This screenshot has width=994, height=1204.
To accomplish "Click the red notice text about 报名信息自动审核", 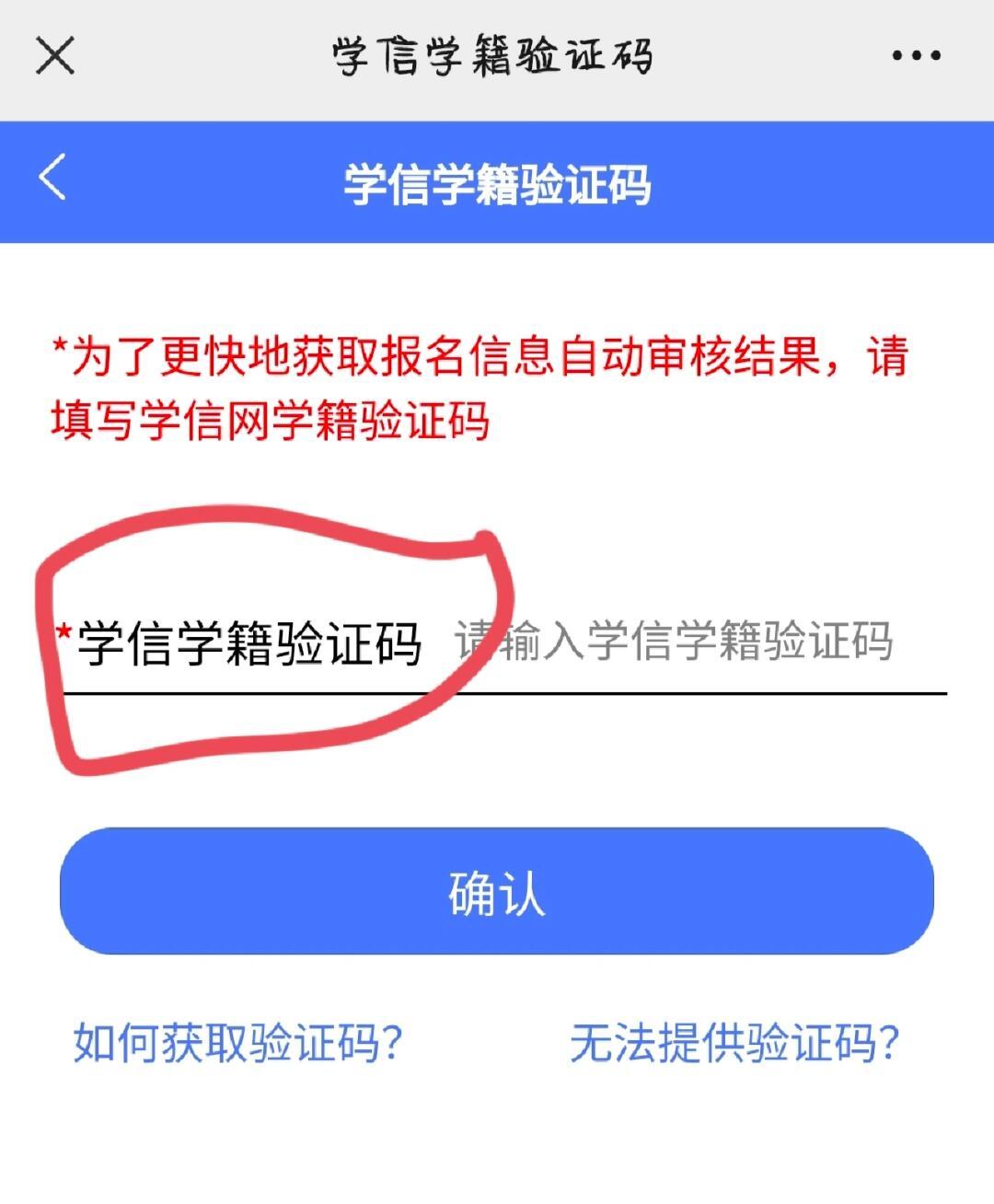I will click(479, 382).
